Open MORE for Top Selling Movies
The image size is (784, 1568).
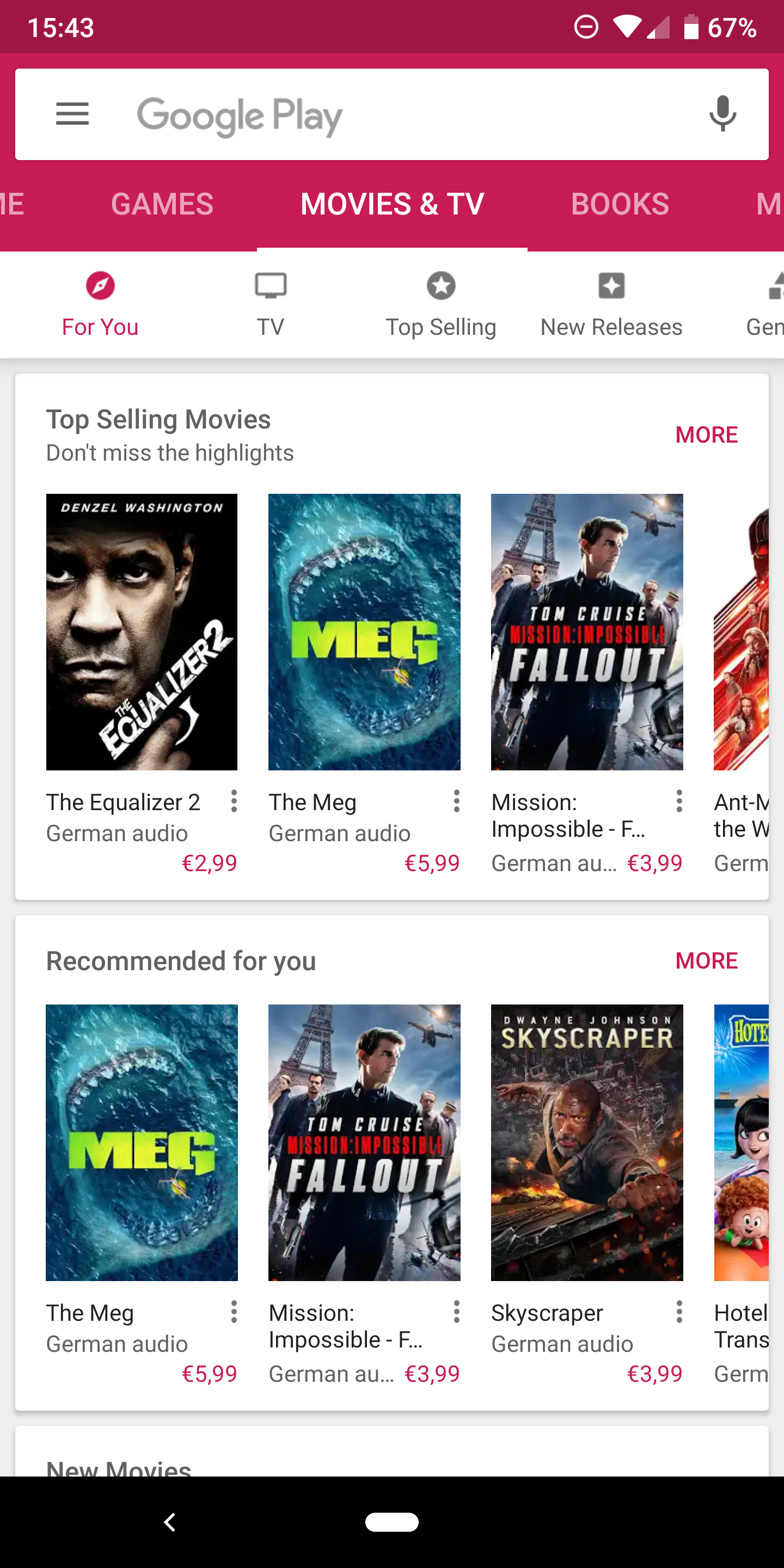point(706,434)
